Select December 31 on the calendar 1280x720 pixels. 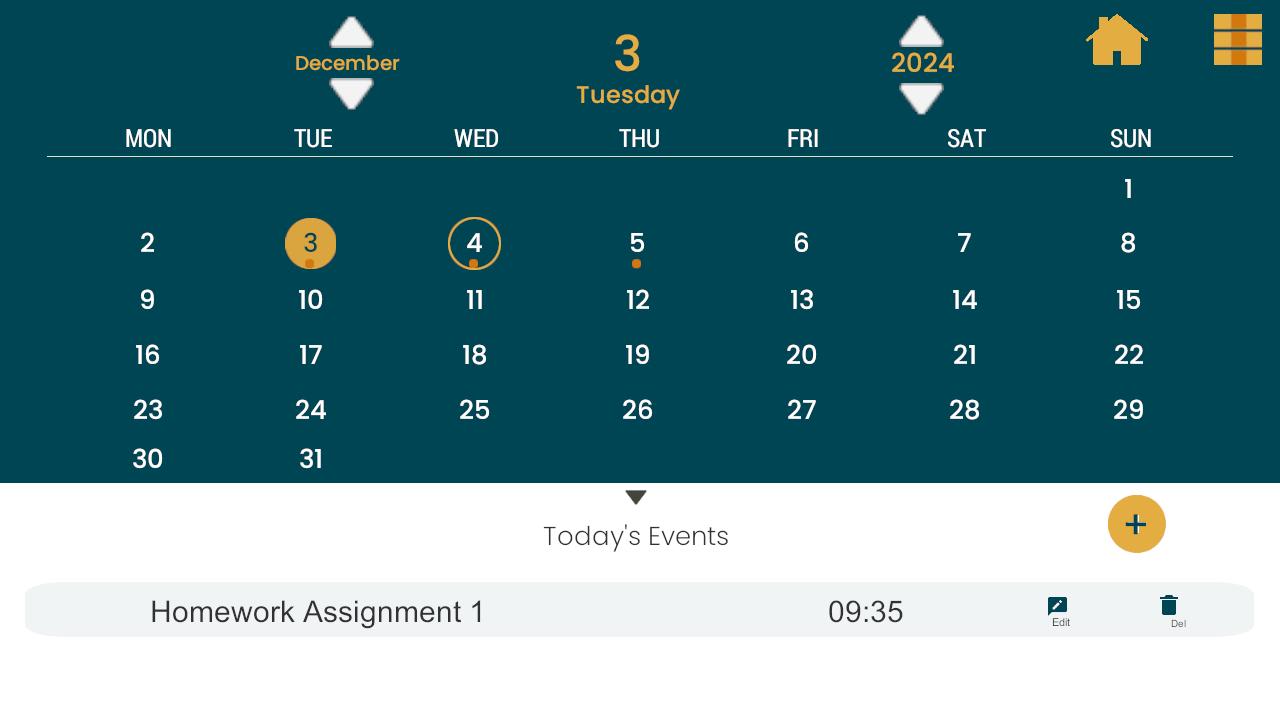tap(311, 459)
